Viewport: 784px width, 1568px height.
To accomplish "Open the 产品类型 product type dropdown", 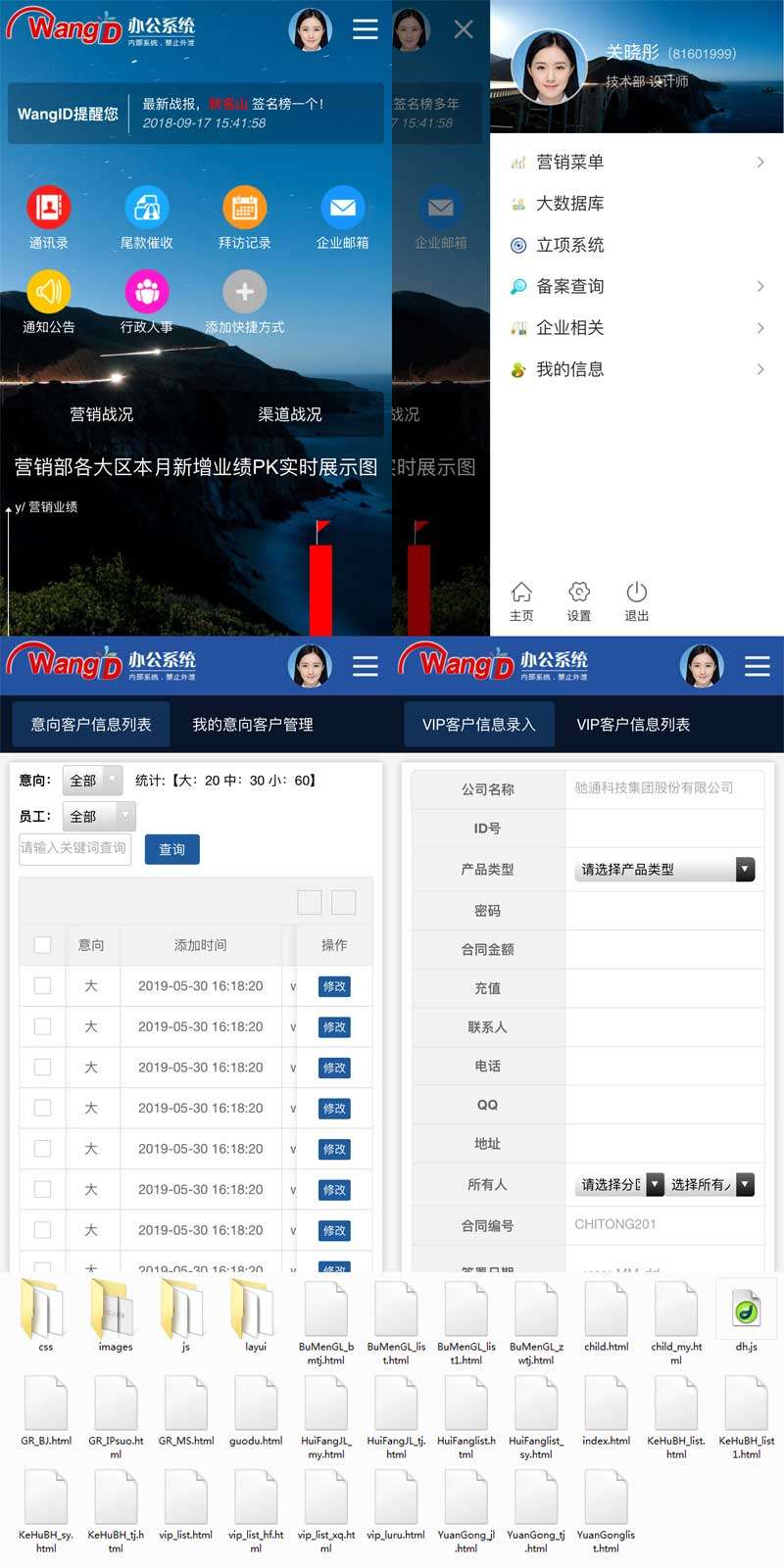I will (662, 869).
